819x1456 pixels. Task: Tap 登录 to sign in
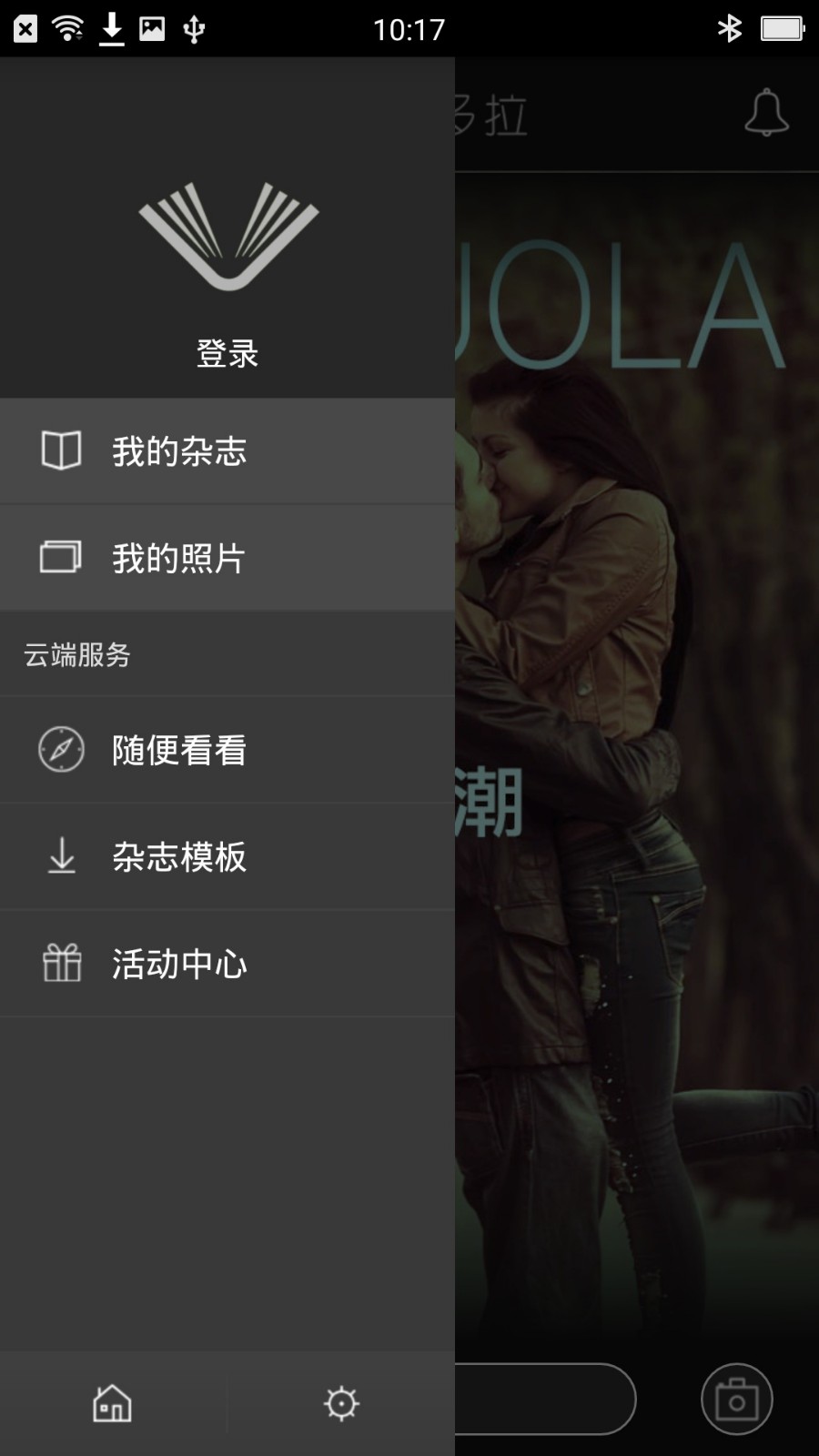click(227, 353)
